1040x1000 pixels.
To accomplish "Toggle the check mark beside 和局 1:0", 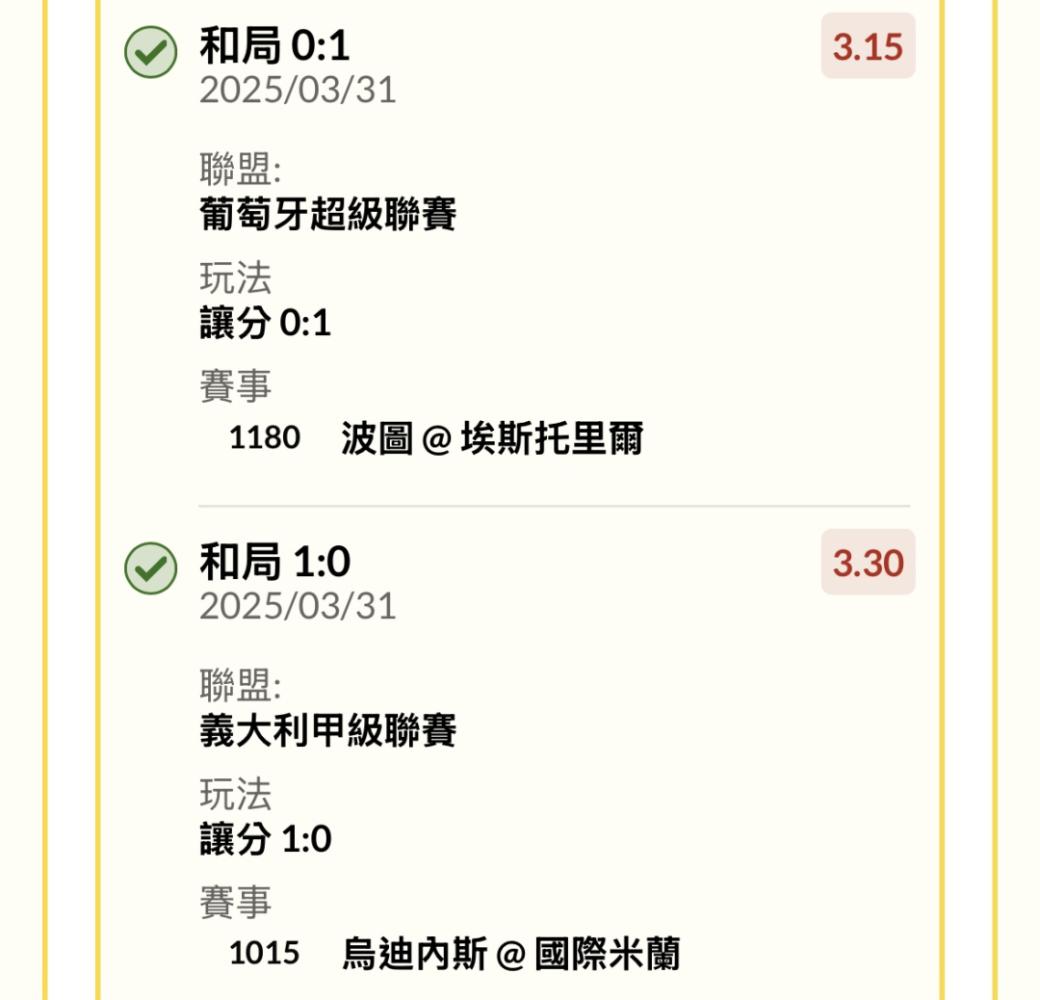I will 151,568.
